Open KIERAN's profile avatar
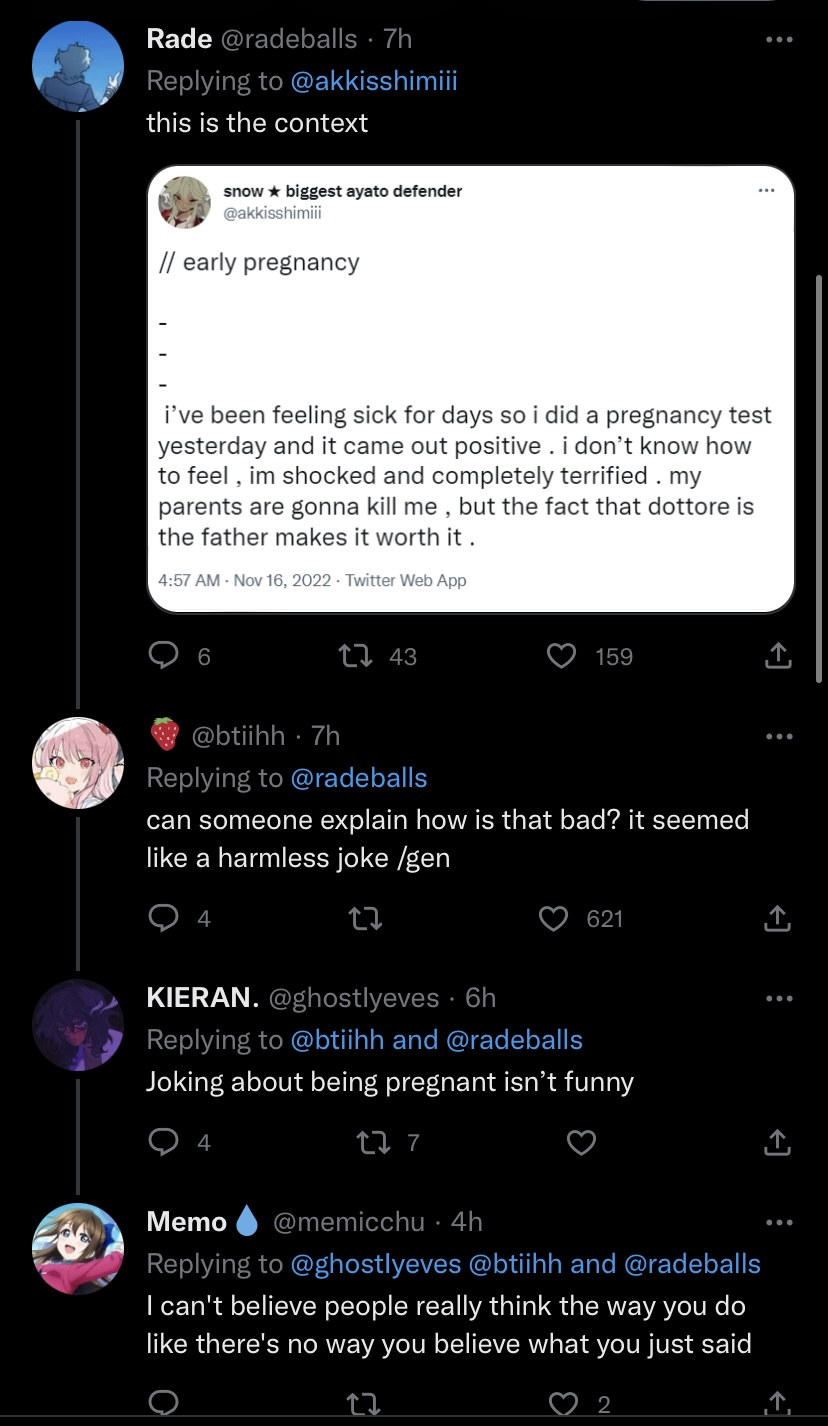This screenshot has width=828, height=1426. click(x=78, y=1025)
